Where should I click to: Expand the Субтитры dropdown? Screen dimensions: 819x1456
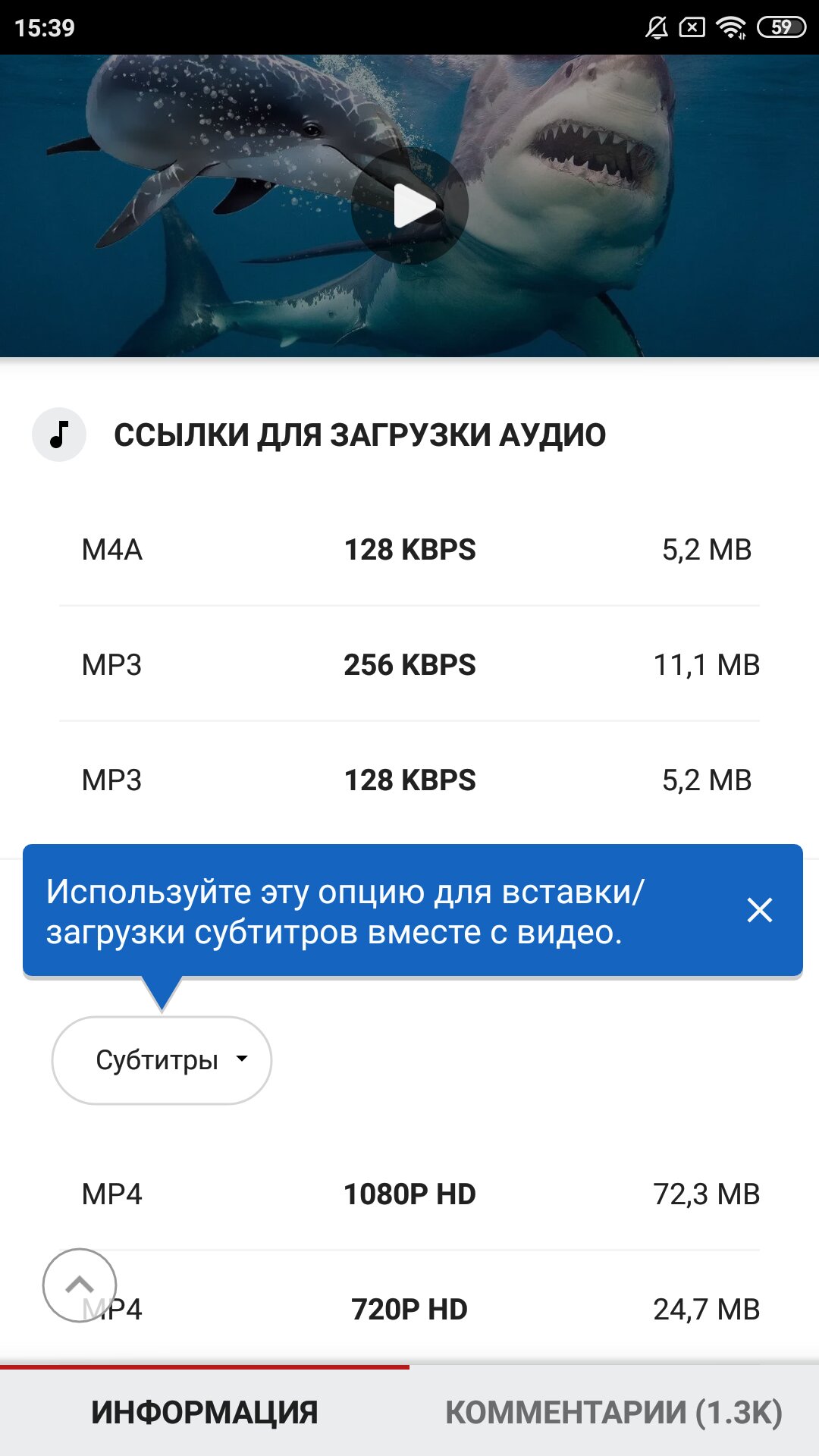[x=162, y=1060]
